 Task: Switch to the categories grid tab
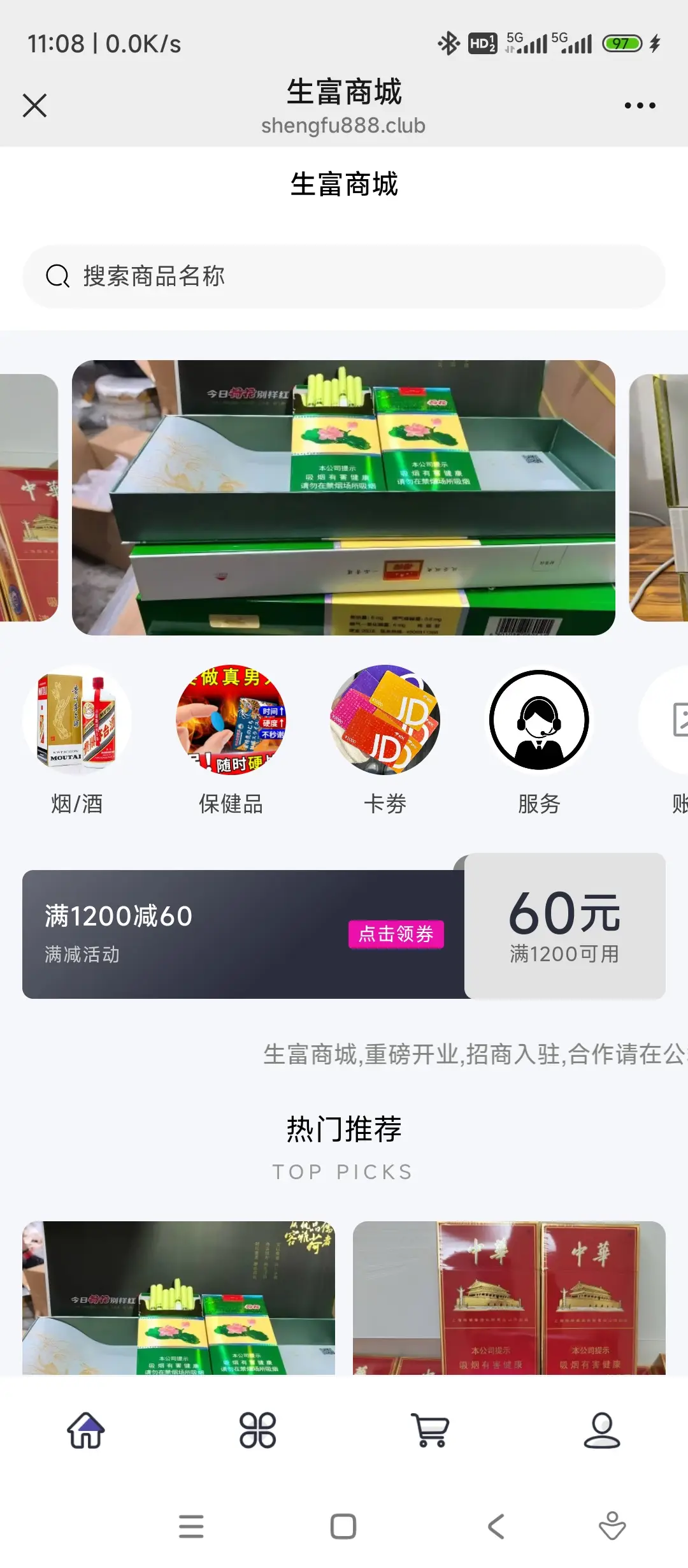[x=257, y=1430]
